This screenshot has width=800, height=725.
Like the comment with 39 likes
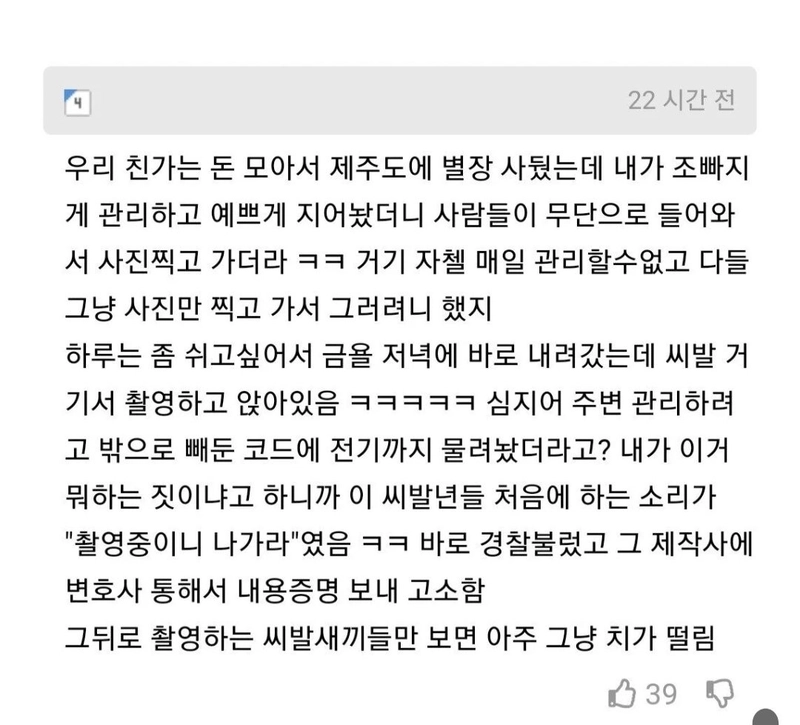click(x=620, y=692)
